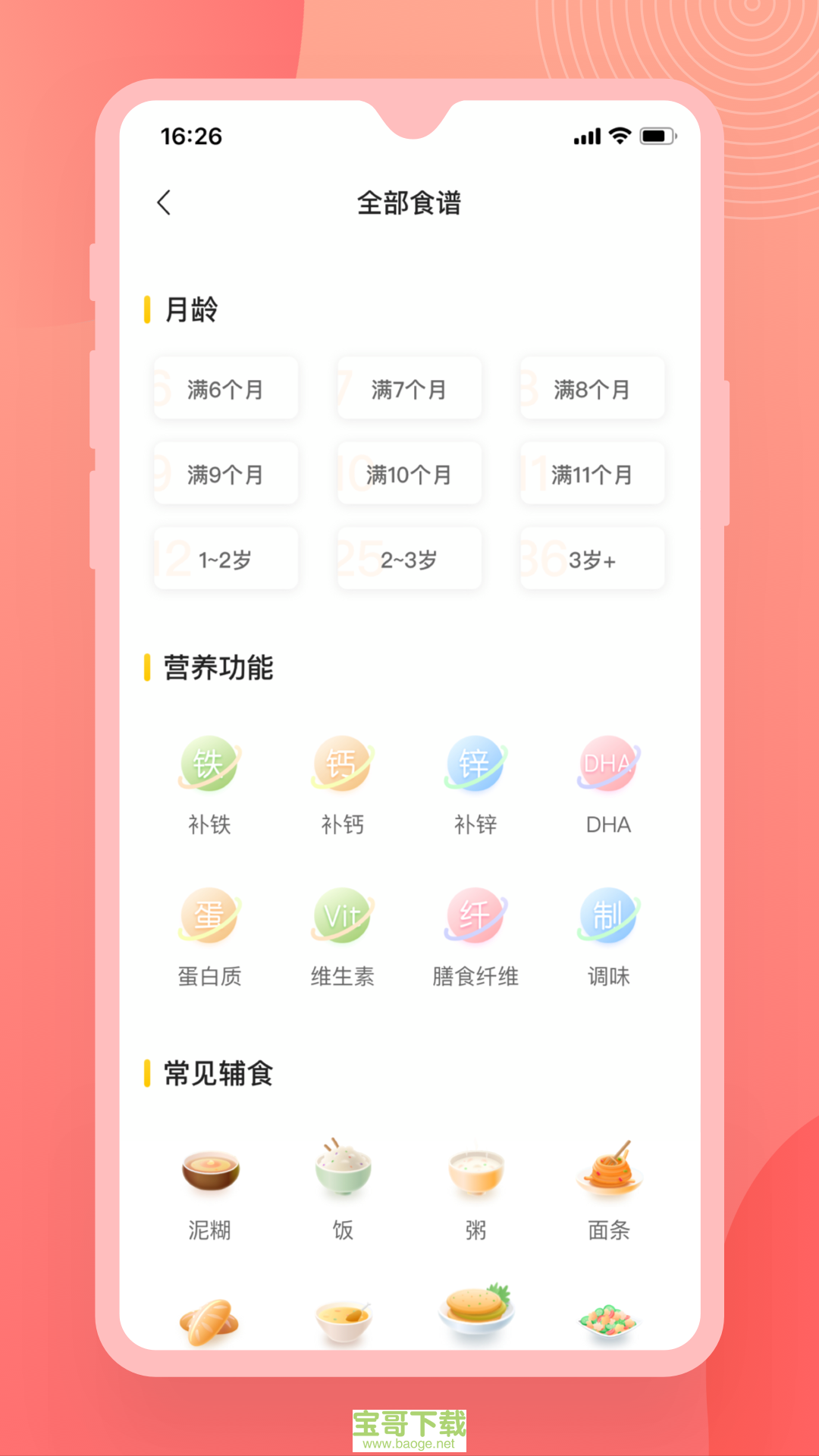
Task: Select the 补钙 (calcium) nutrition icon
Action: click(341, 766)
